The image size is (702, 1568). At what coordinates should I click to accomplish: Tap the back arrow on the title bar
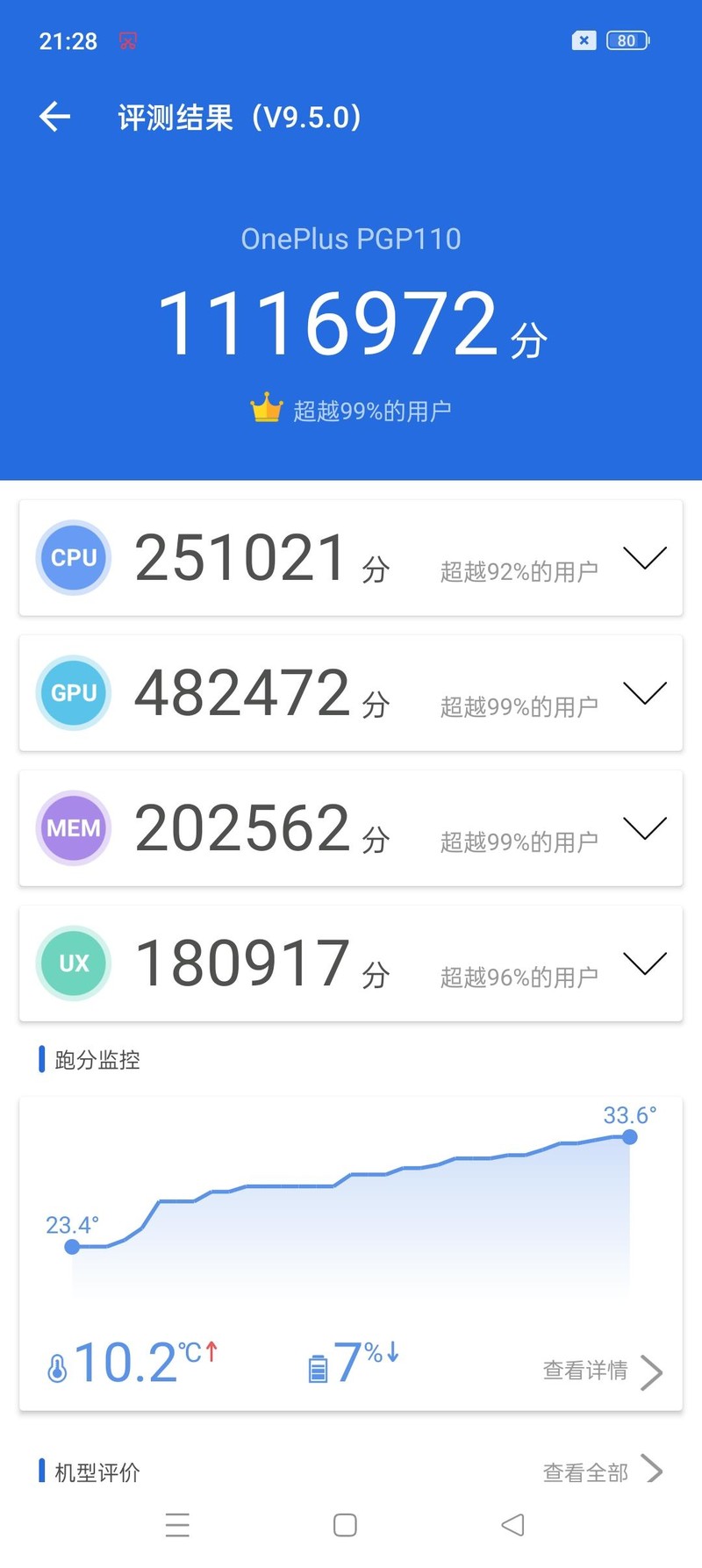[54, 116]
